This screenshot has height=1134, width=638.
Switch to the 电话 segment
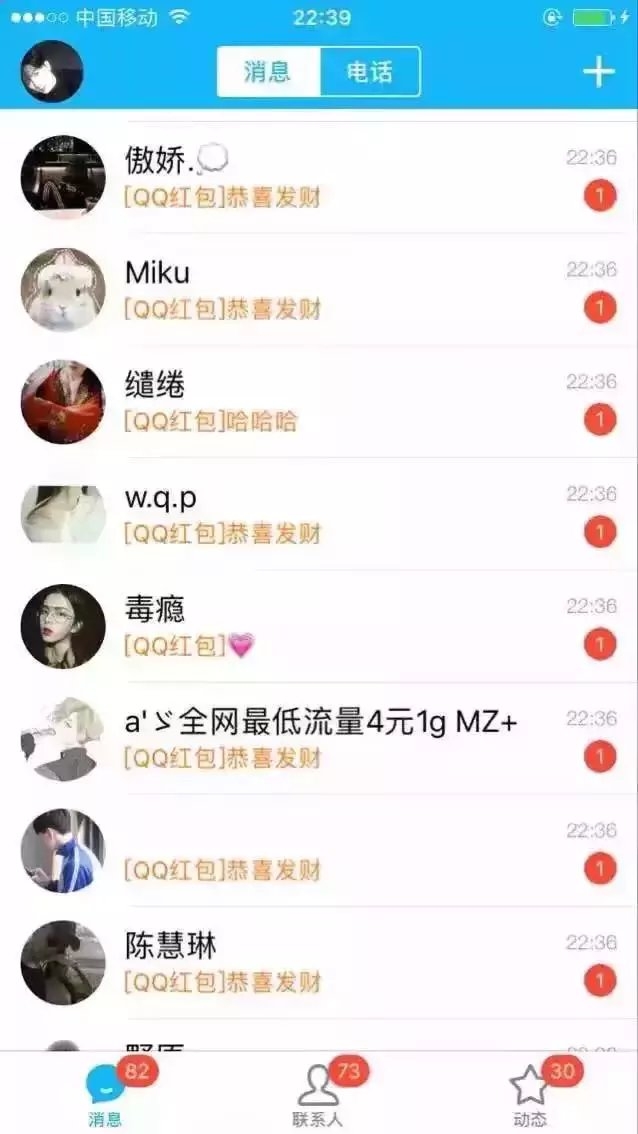point(370,72)
